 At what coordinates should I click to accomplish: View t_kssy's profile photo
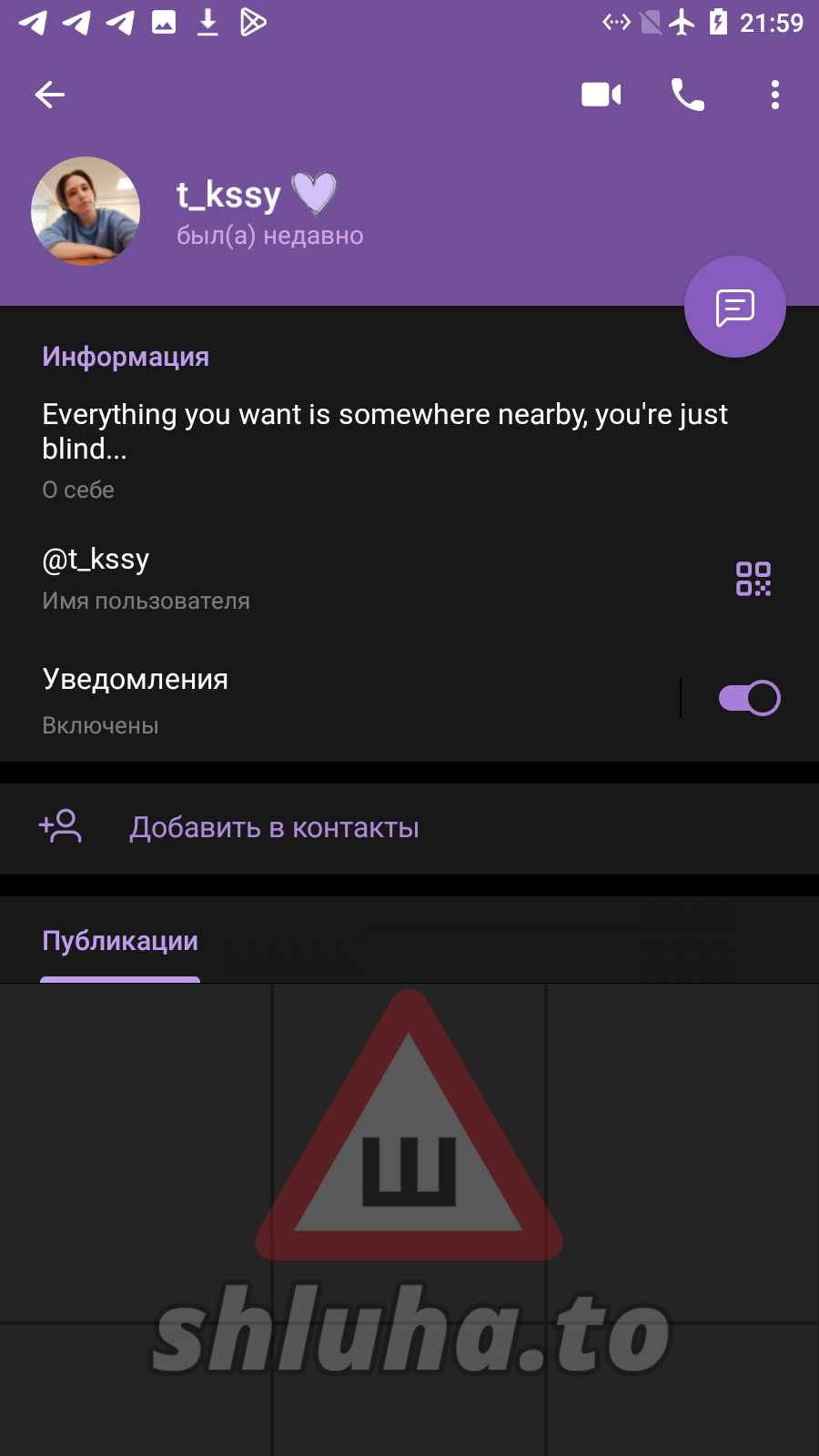pos(86,211)
